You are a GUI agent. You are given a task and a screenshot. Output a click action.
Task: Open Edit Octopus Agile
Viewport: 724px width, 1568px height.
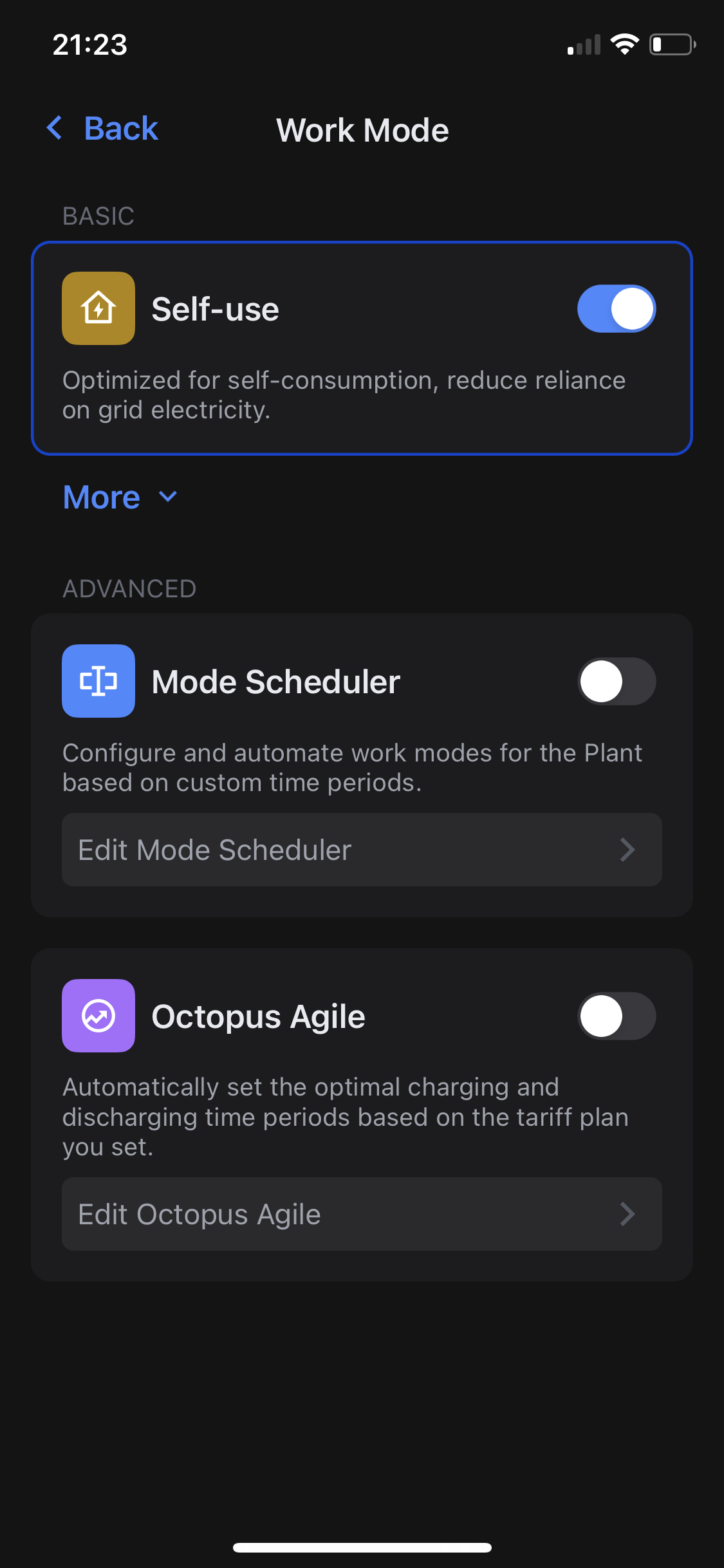[x=362, y=1214]
